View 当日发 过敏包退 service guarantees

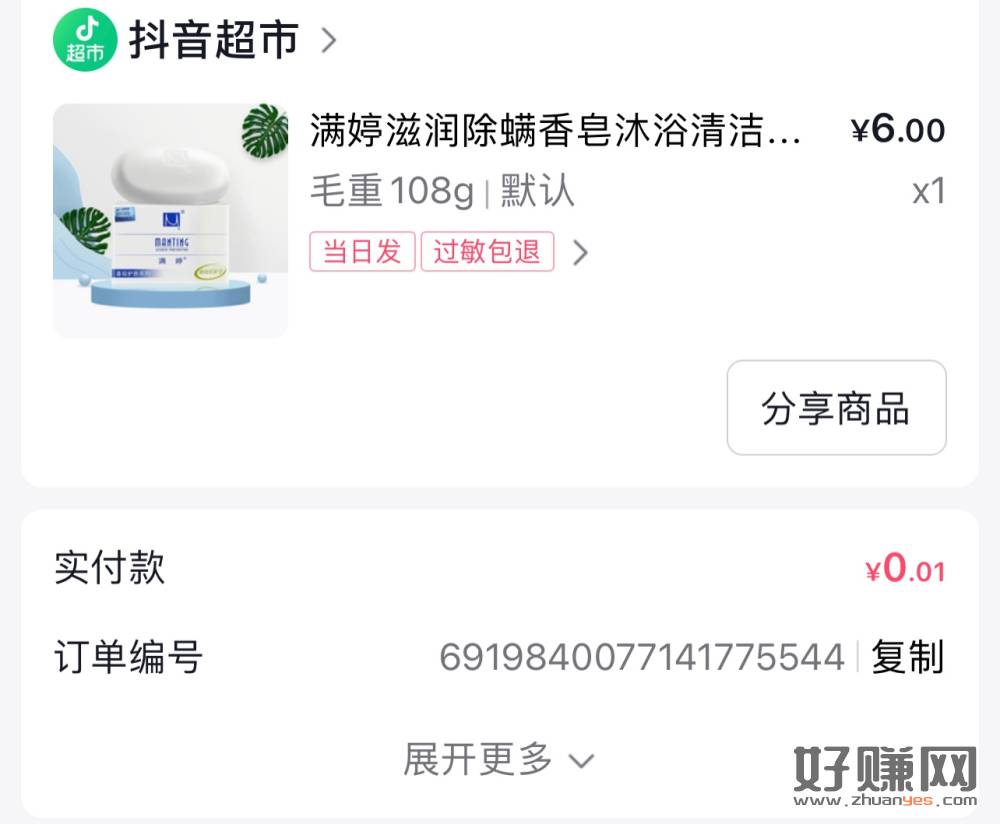click(x=449, y=252)
